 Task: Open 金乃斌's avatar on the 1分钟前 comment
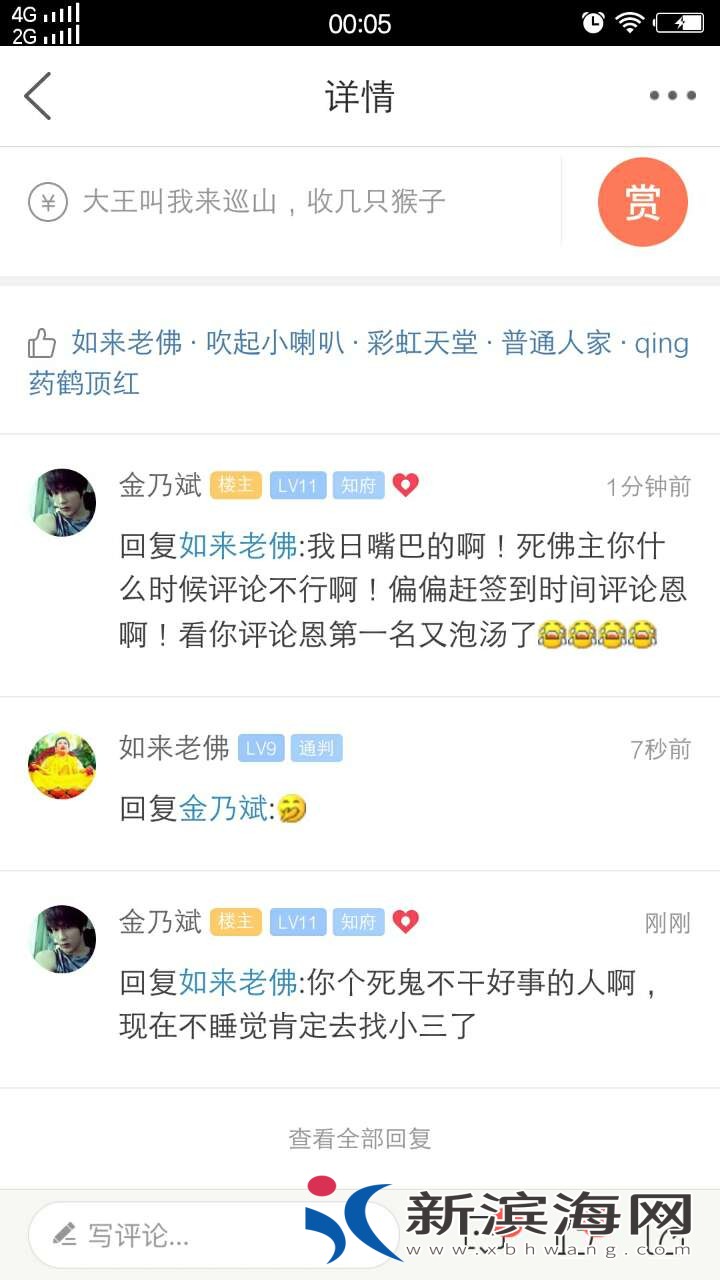click(x=62, y=502)
